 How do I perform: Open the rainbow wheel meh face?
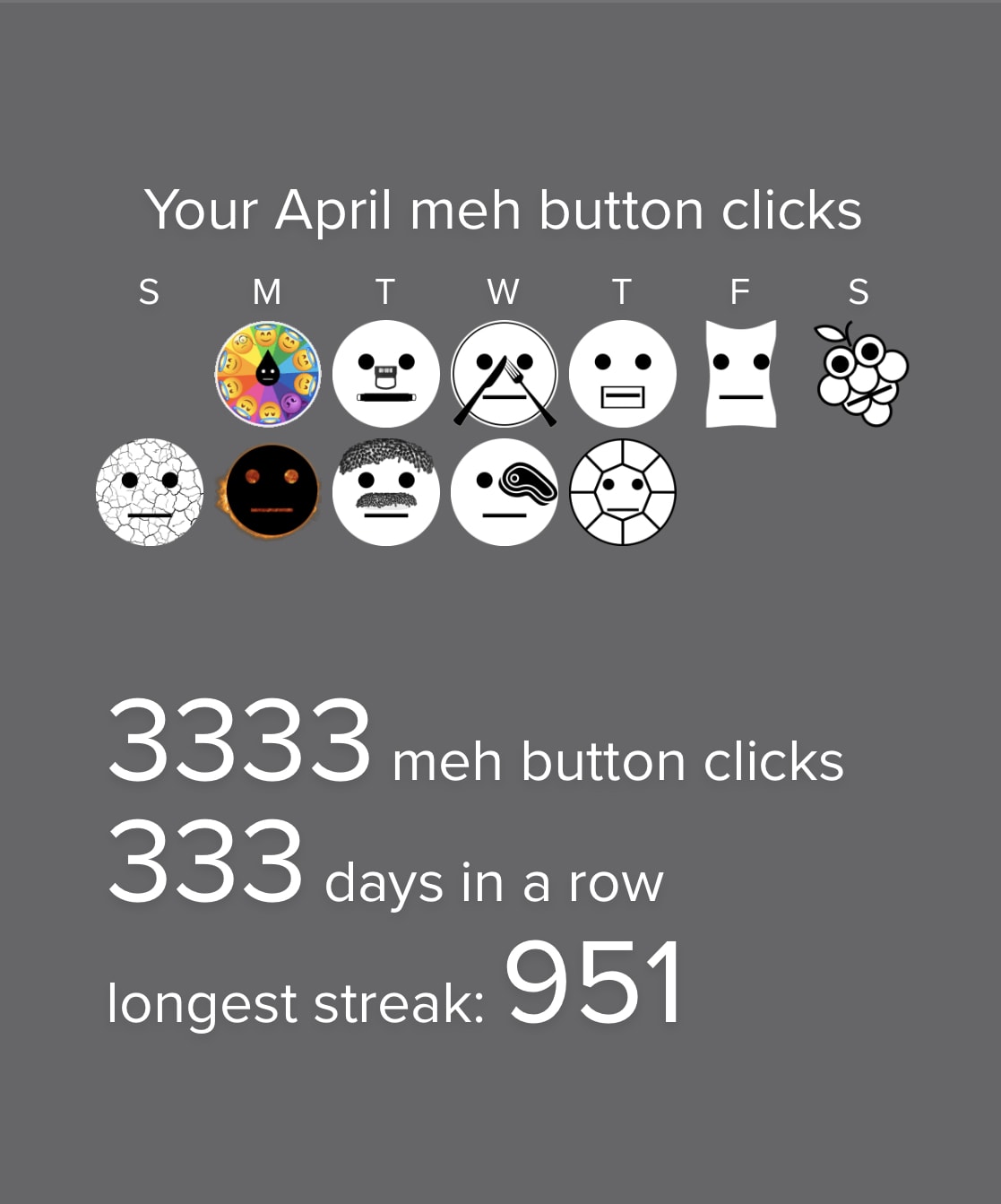tap(268, 374)
